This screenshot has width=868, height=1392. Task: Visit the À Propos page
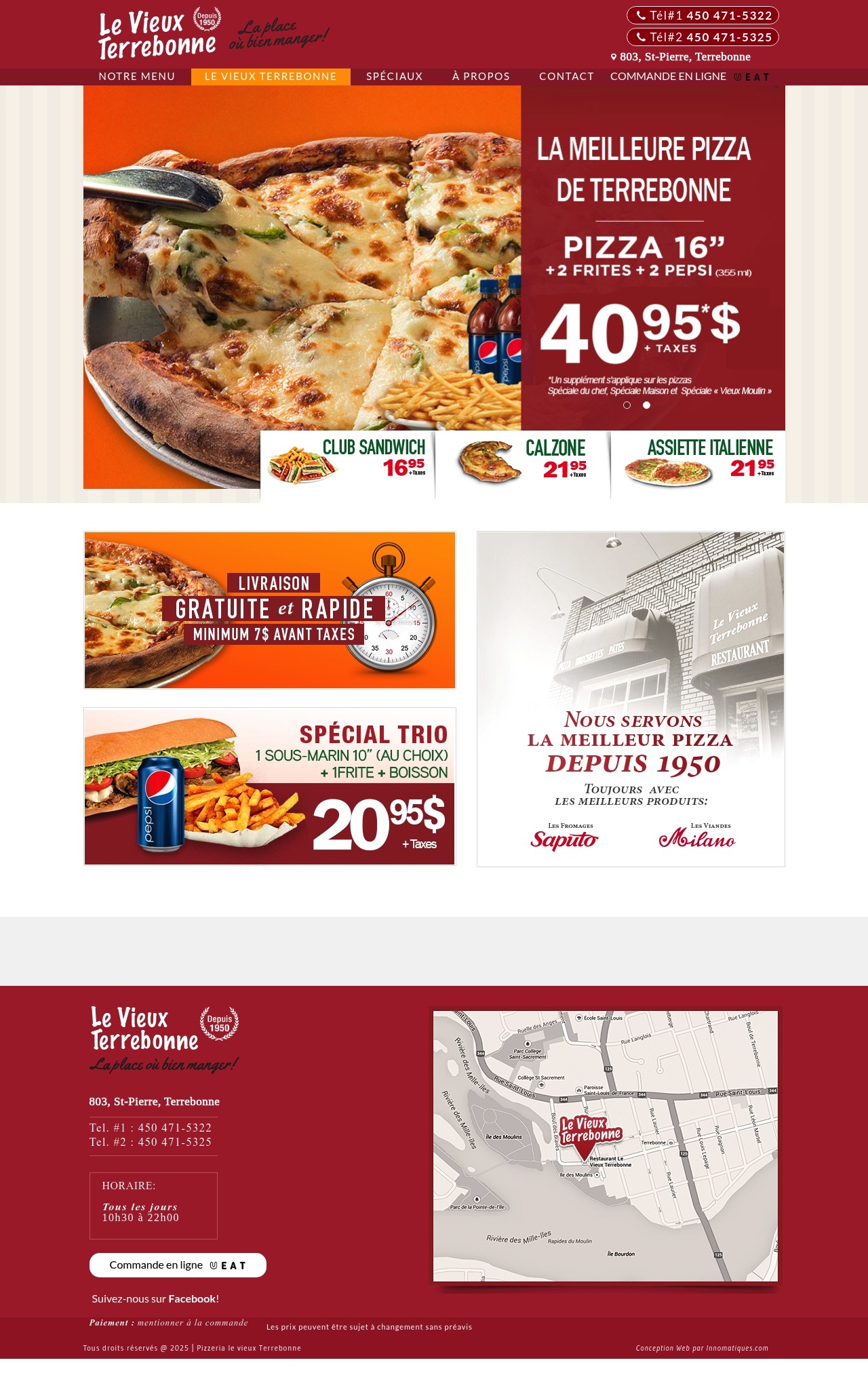point(481,77)
